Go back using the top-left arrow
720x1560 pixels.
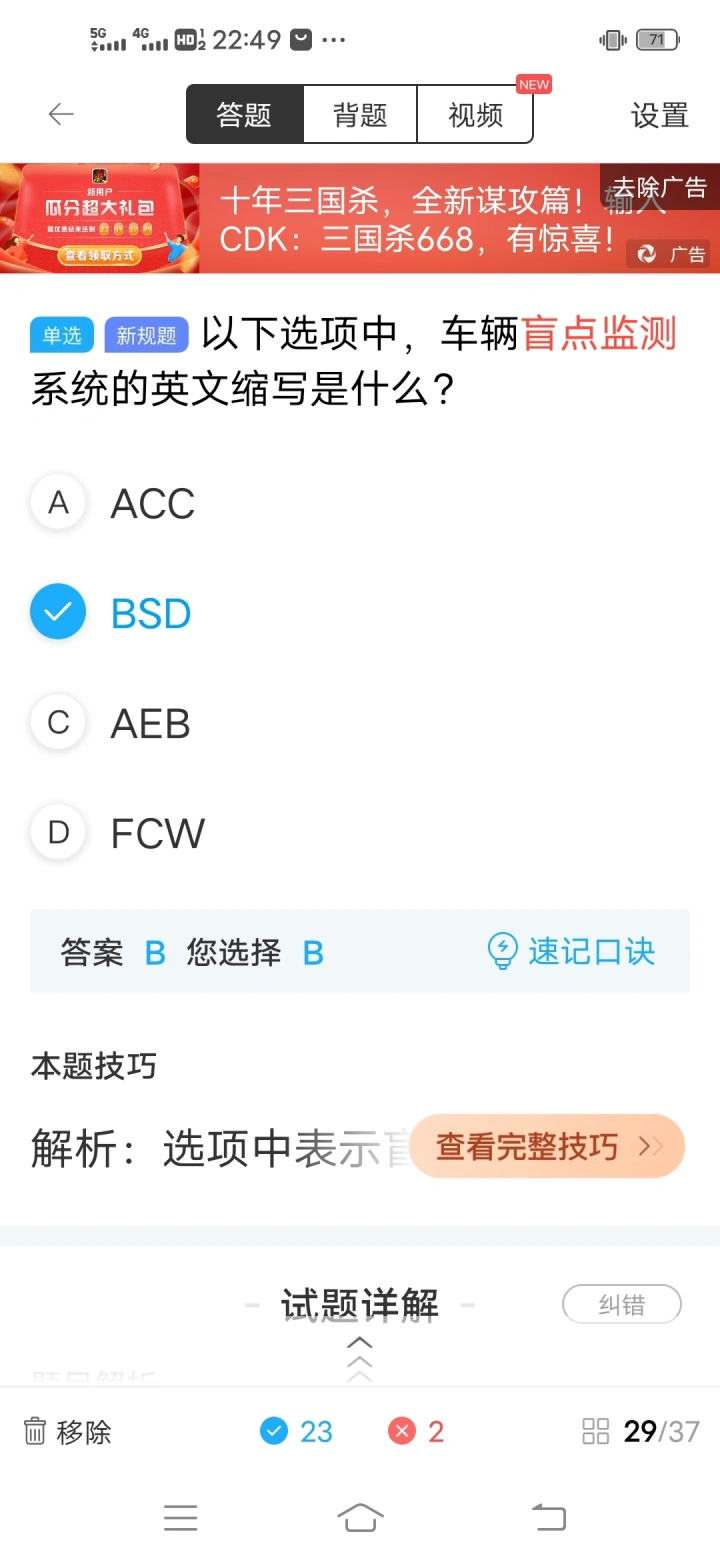pos(61,115)
